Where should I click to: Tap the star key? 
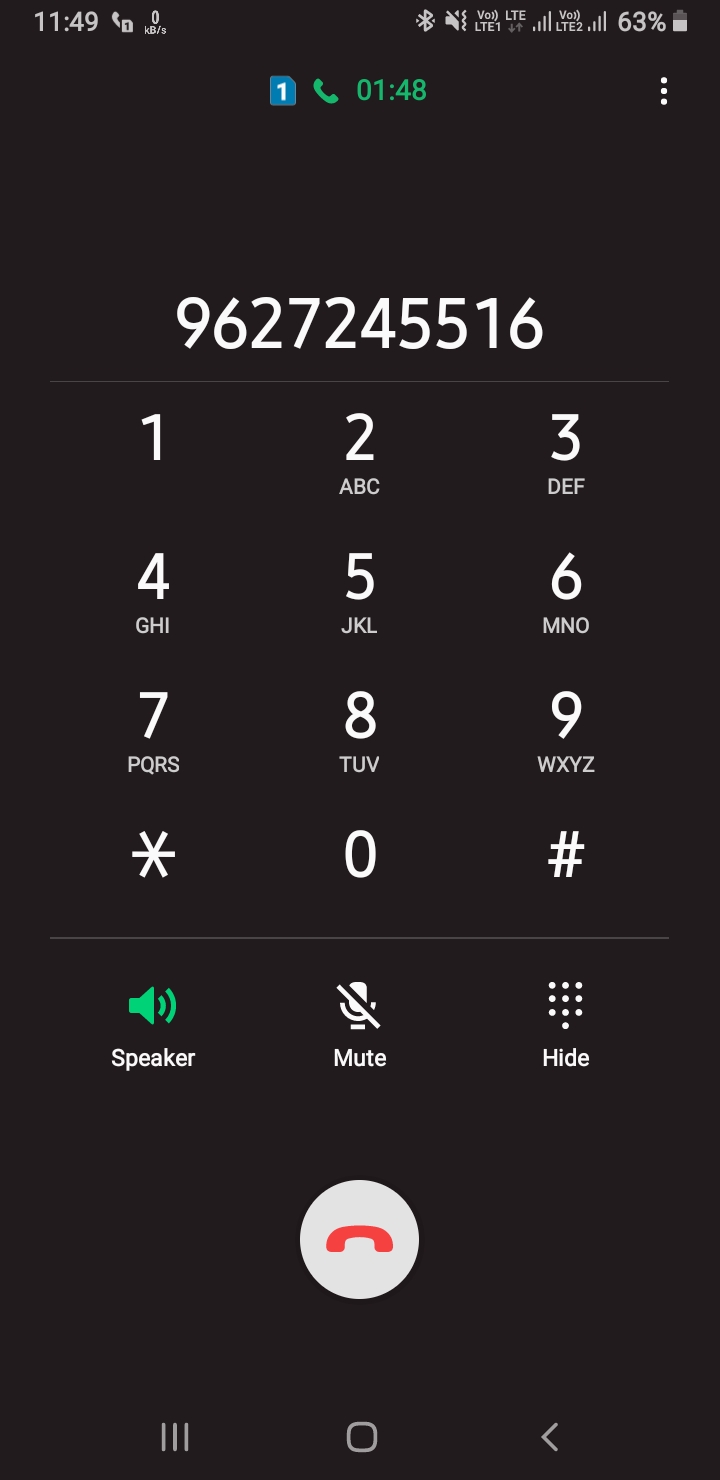tap(153, 856)
